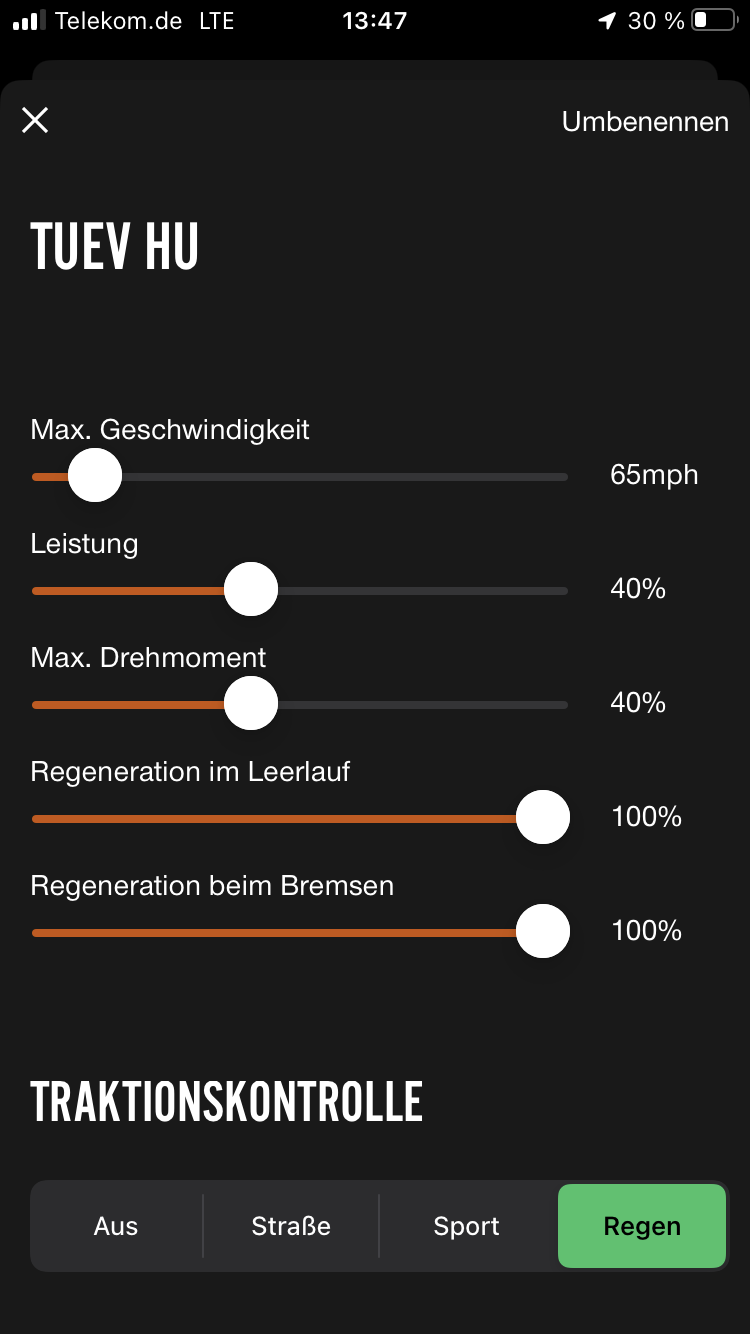Tap the Regeneration beim Bremsen slider handle

[x=543, y=931]
